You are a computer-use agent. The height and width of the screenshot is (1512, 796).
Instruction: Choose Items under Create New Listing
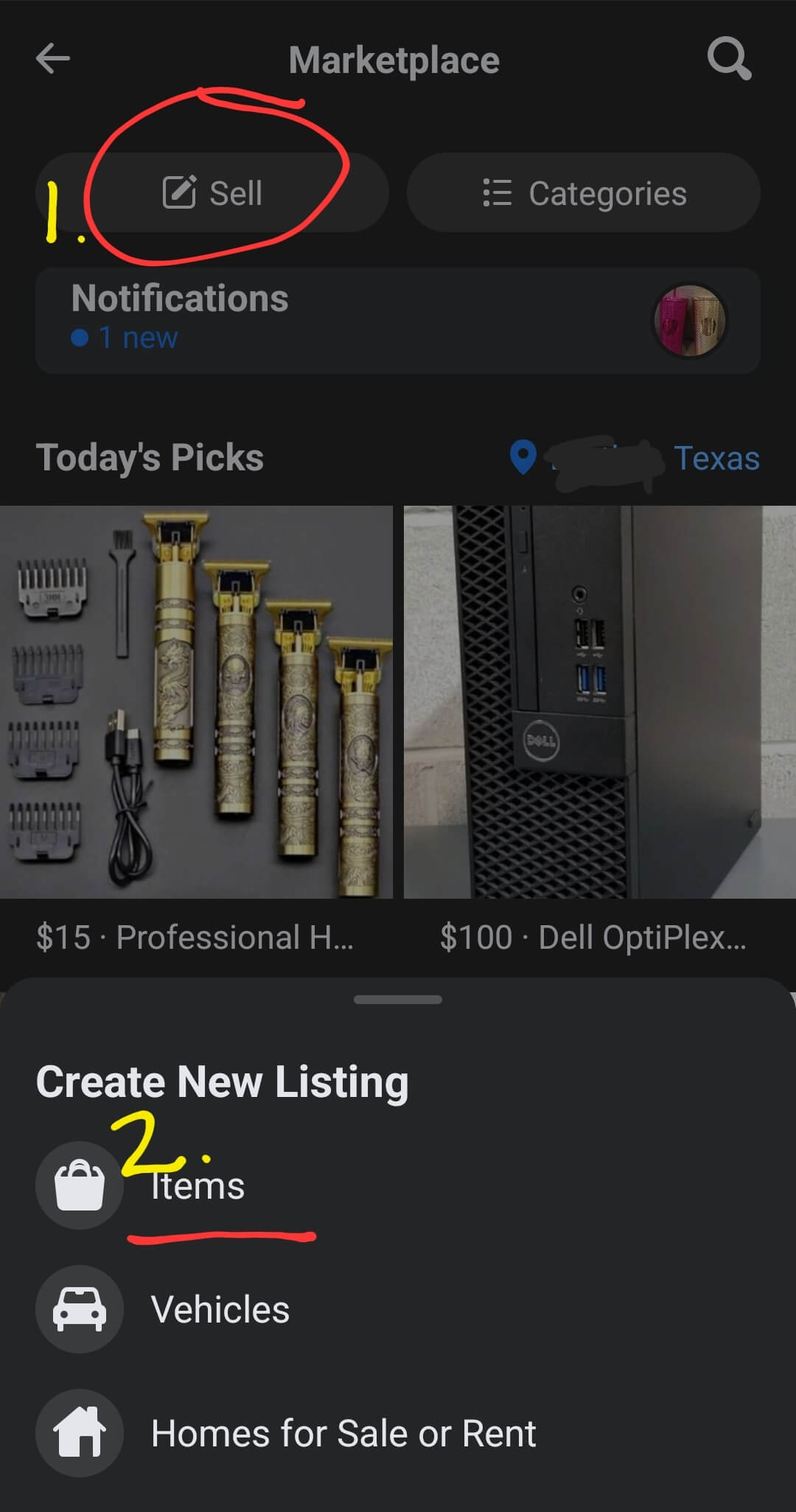pos(197,1185)
